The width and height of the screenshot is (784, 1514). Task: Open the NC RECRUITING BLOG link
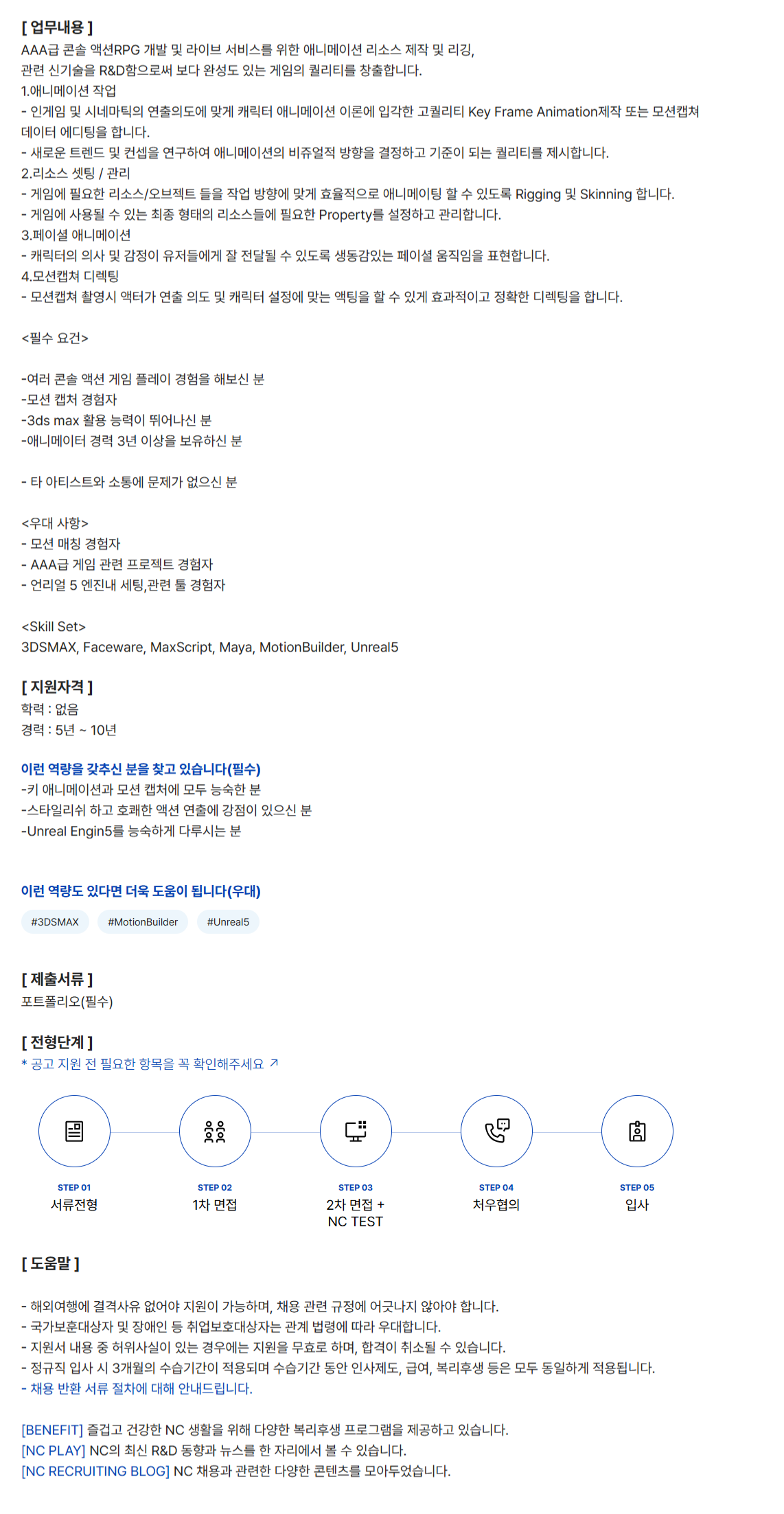[95, 1471]
